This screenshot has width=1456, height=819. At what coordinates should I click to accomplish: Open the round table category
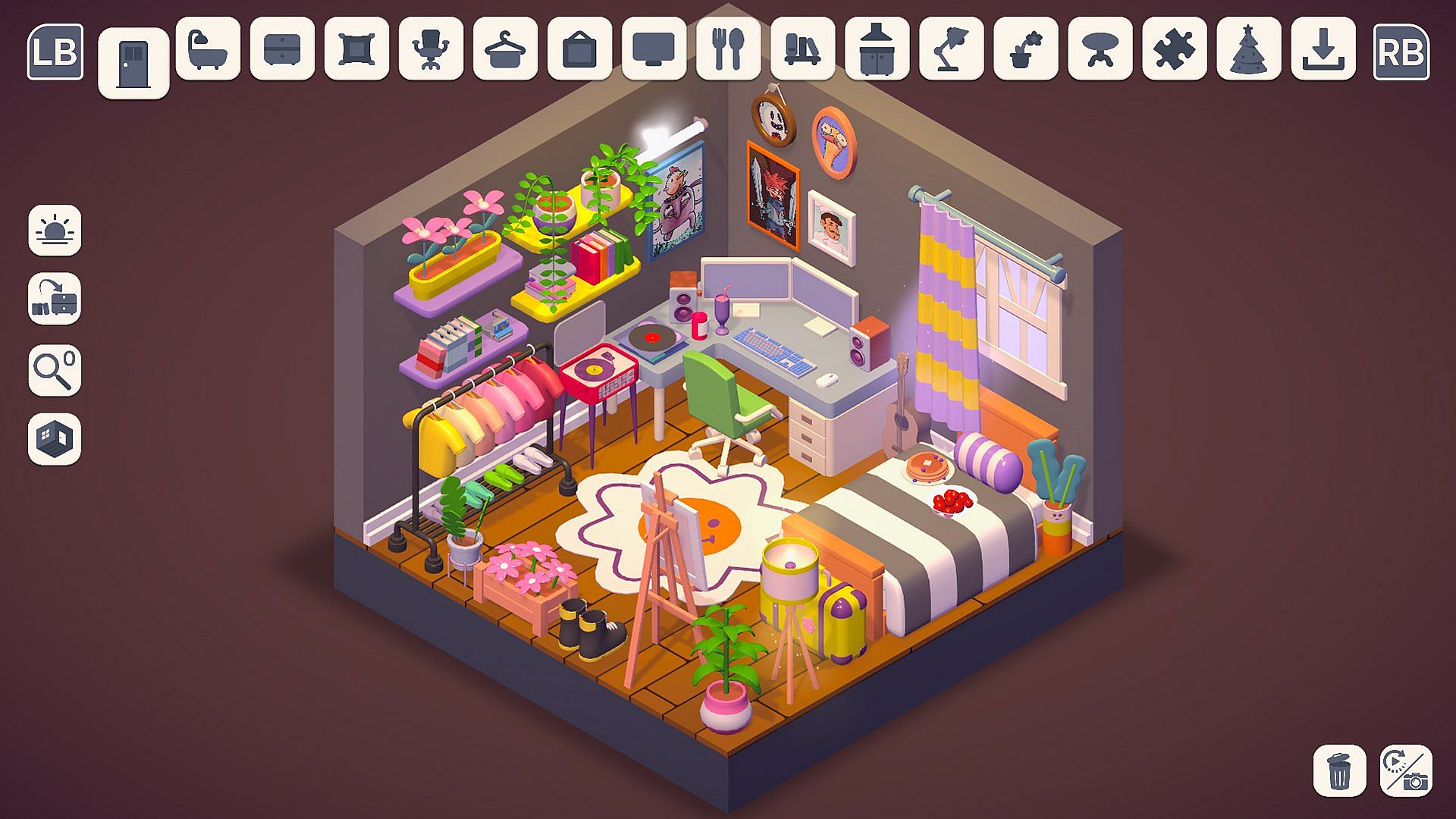1100,49
